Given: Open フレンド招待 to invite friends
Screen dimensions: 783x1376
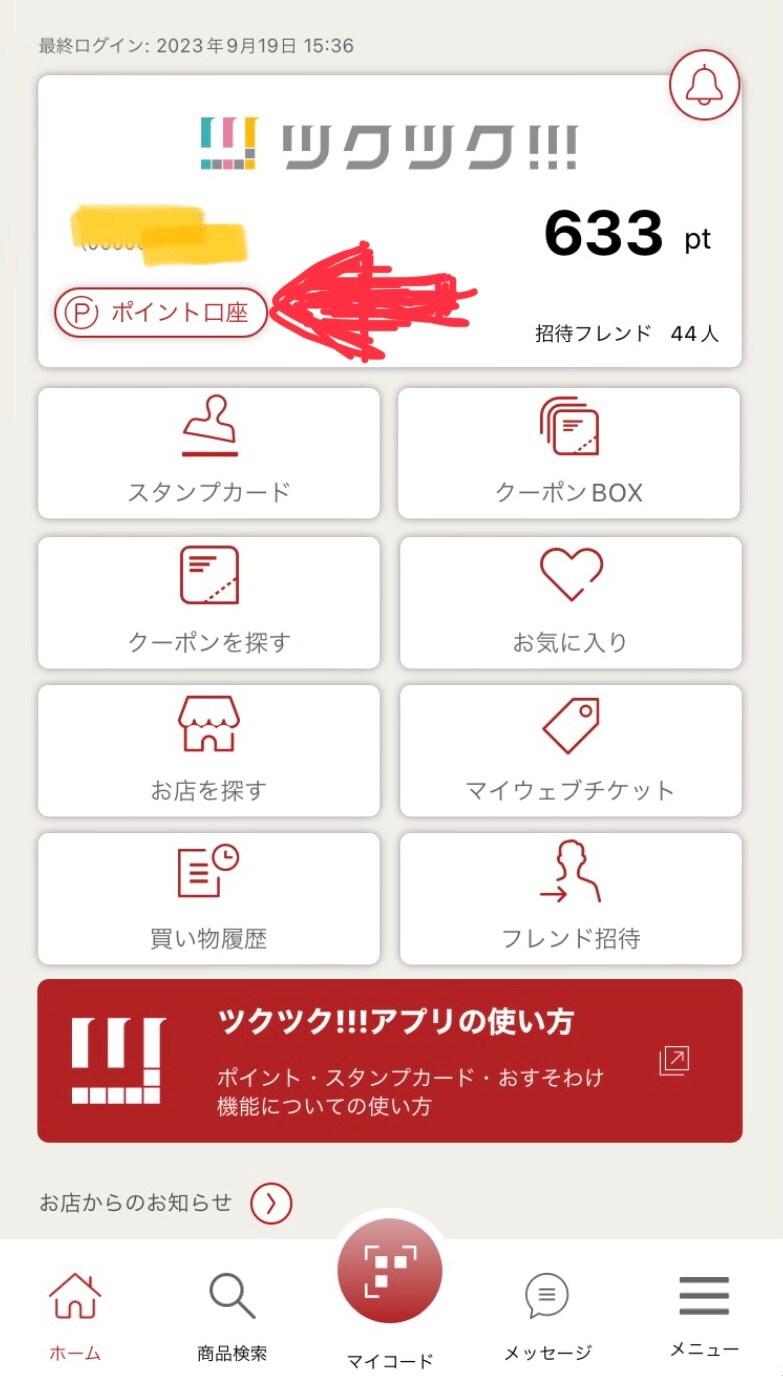Looking at the screenshot, I should (570, 898).
